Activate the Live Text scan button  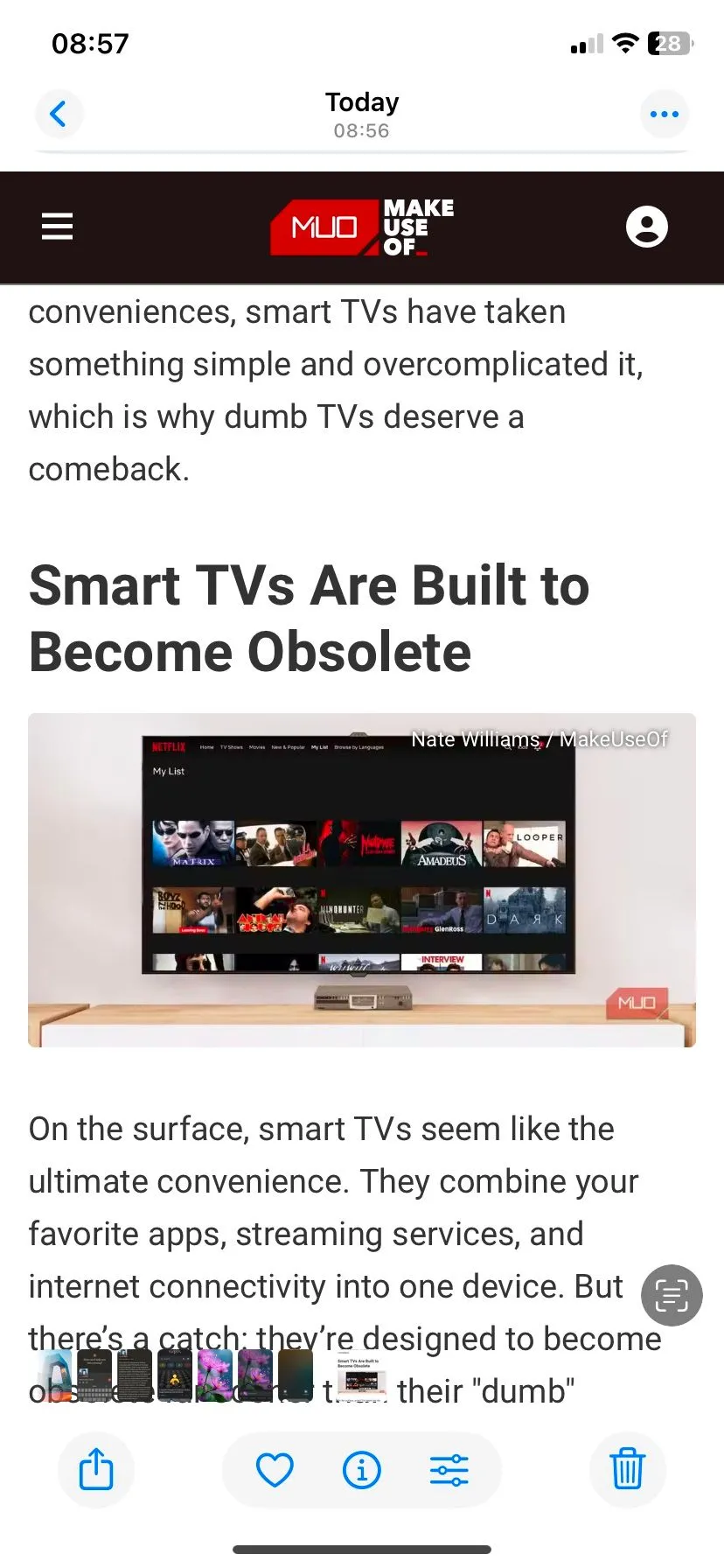[x=672, y=1295]
